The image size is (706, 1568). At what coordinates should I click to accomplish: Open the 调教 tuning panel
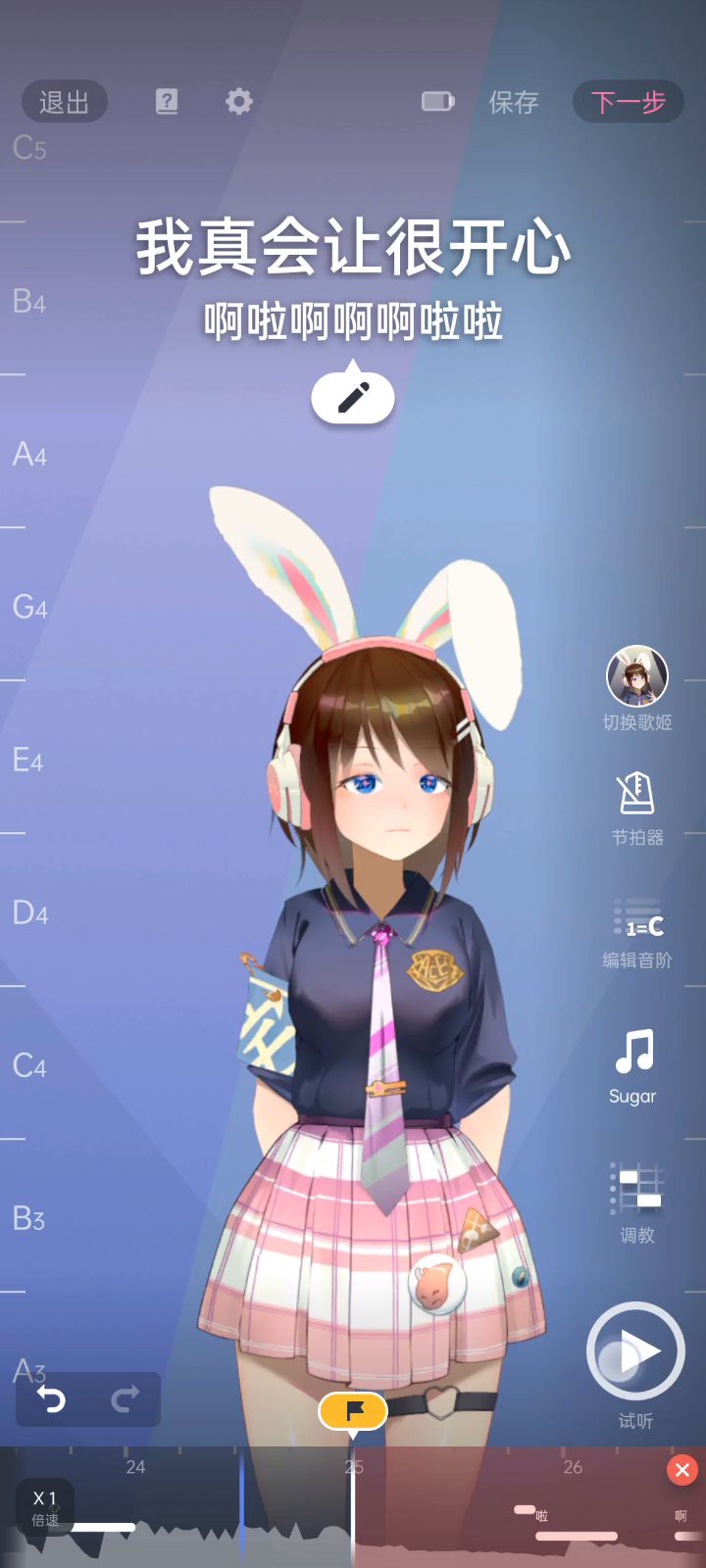637,1203
